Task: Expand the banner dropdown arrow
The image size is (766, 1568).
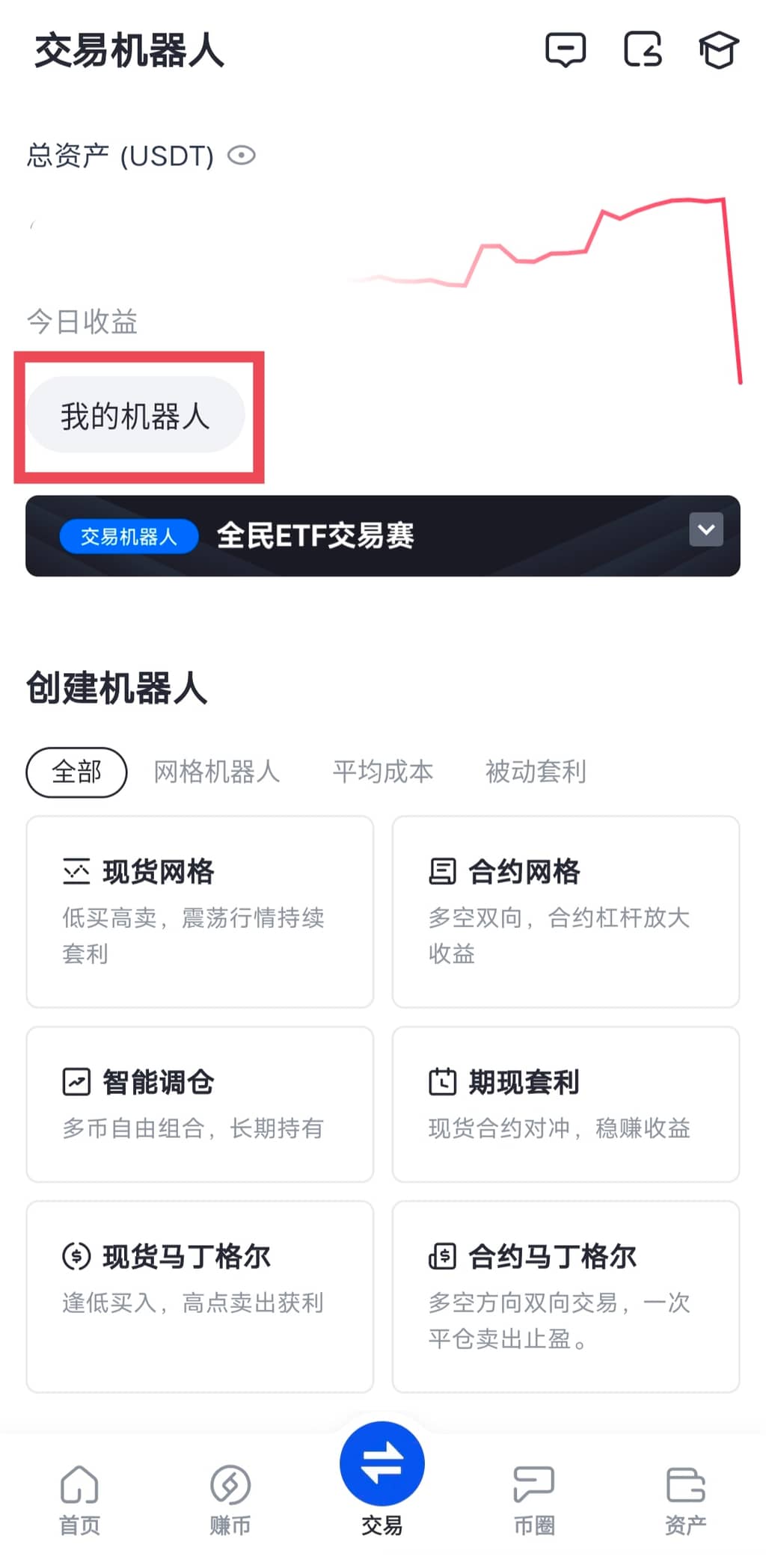Action: [x=705, y=529]
